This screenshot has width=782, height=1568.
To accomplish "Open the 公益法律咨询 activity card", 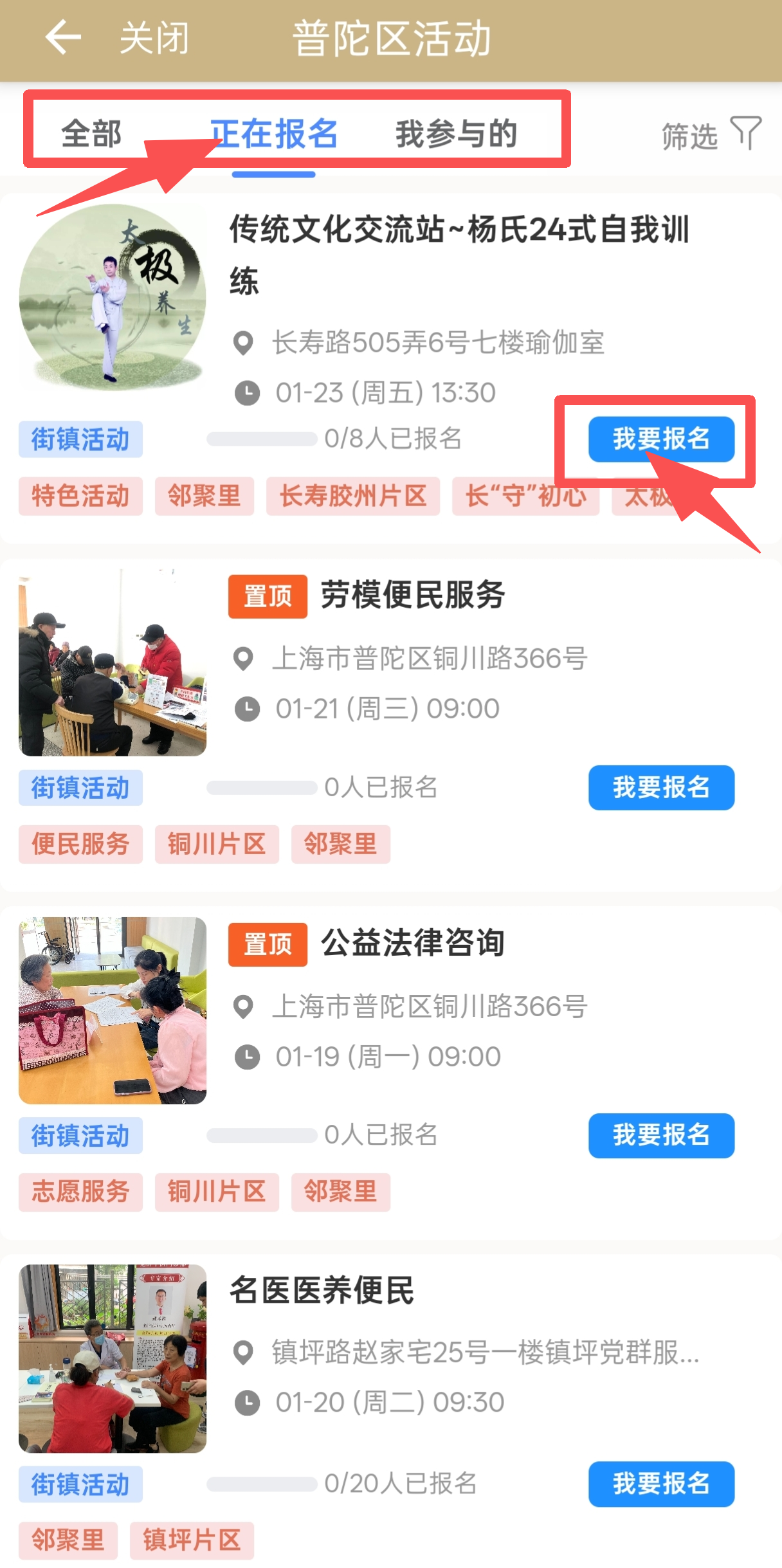I will [412, 944].
